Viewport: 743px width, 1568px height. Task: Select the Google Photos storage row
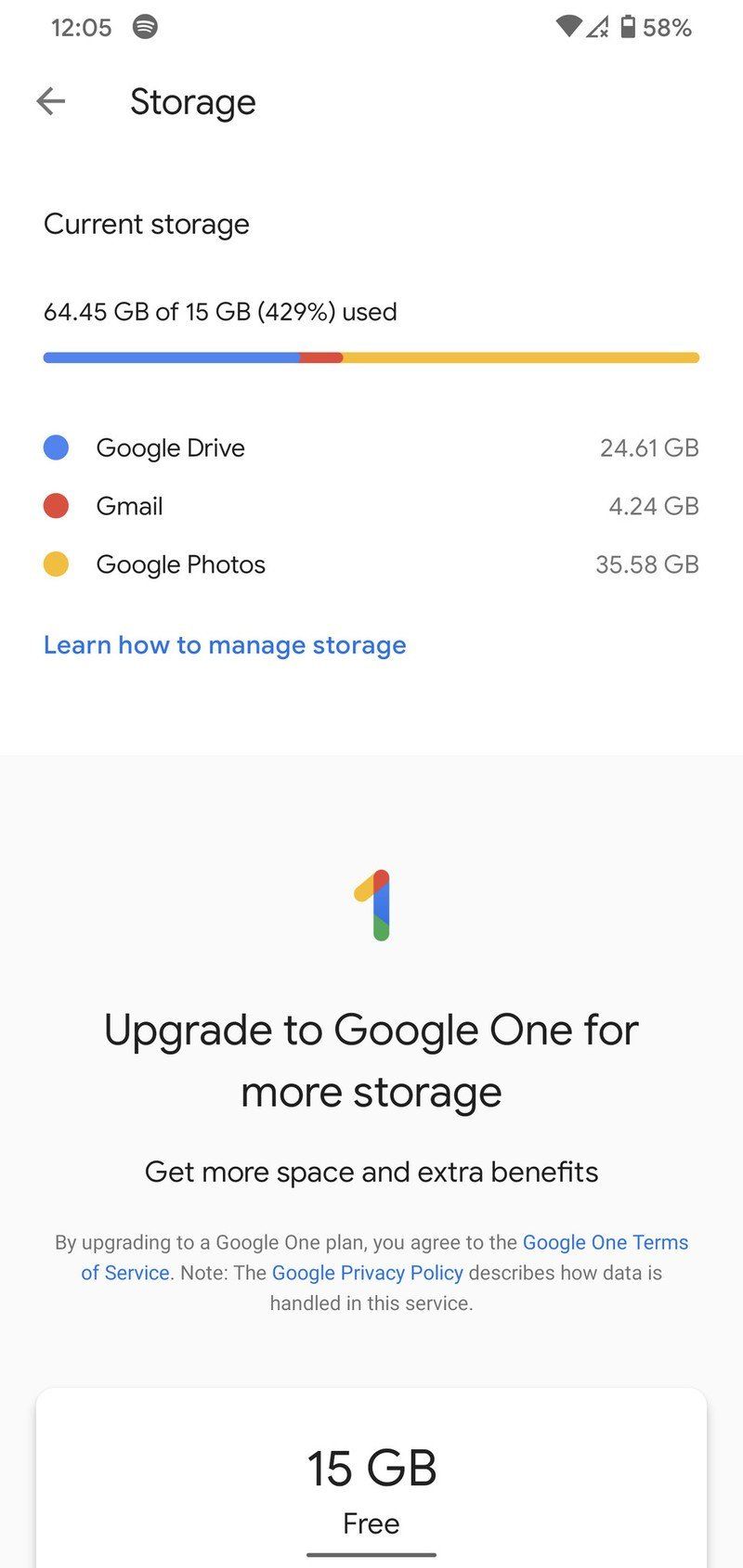(371, 564)
